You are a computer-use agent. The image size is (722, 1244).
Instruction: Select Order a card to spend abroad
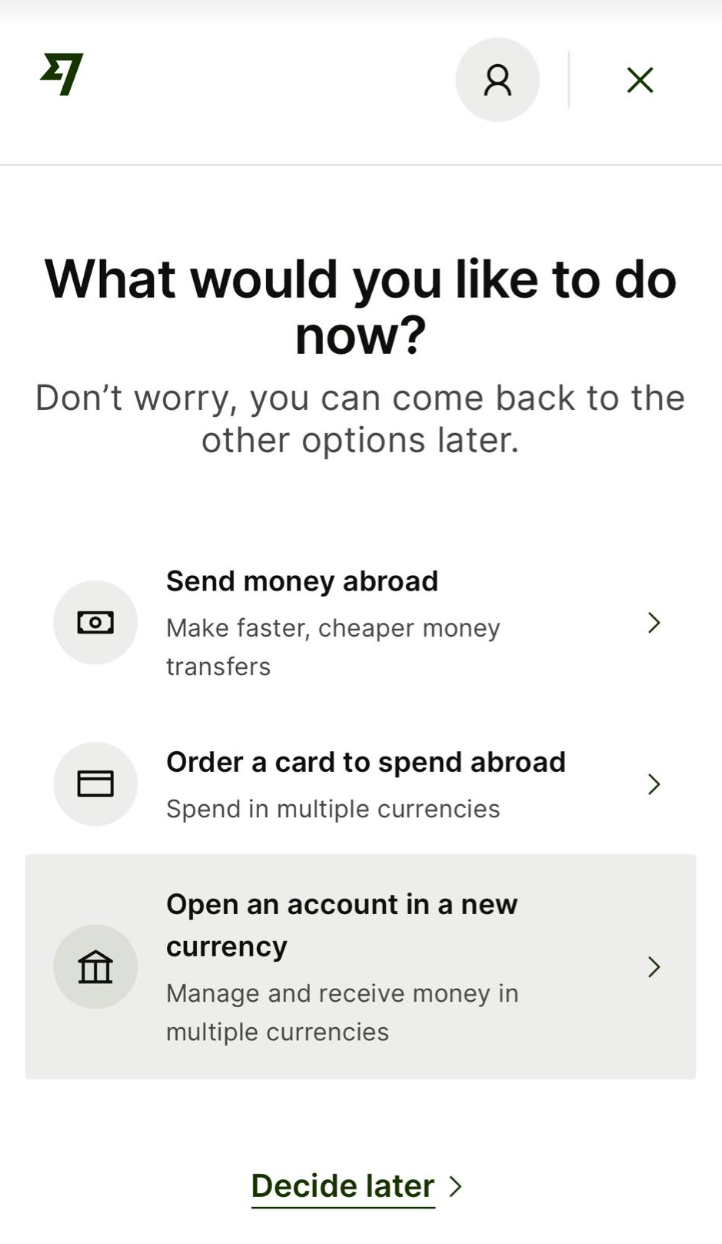click(361, 784)
